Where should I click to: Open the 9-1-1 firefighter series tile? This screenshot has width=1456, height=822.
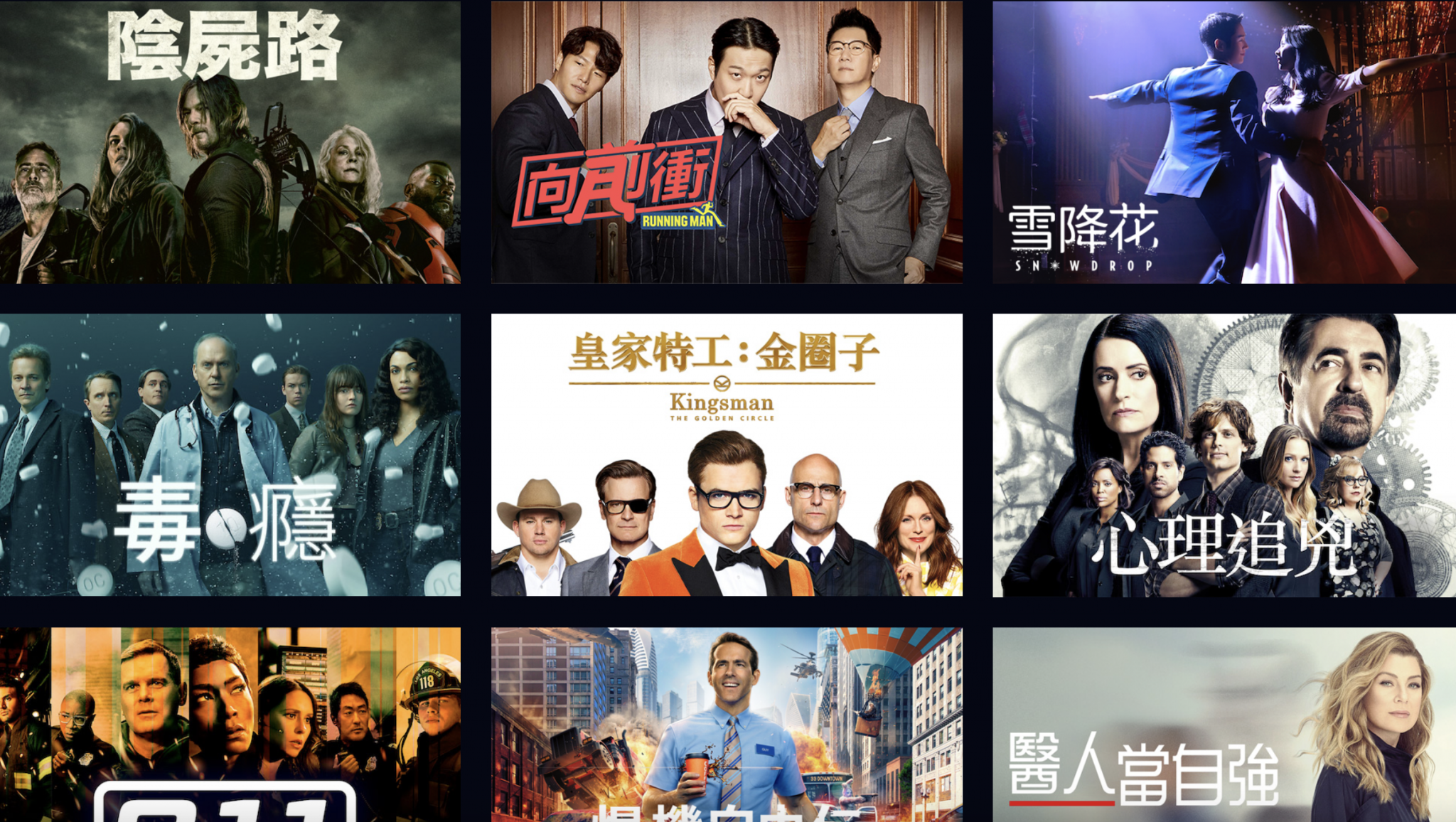[230, 724]
